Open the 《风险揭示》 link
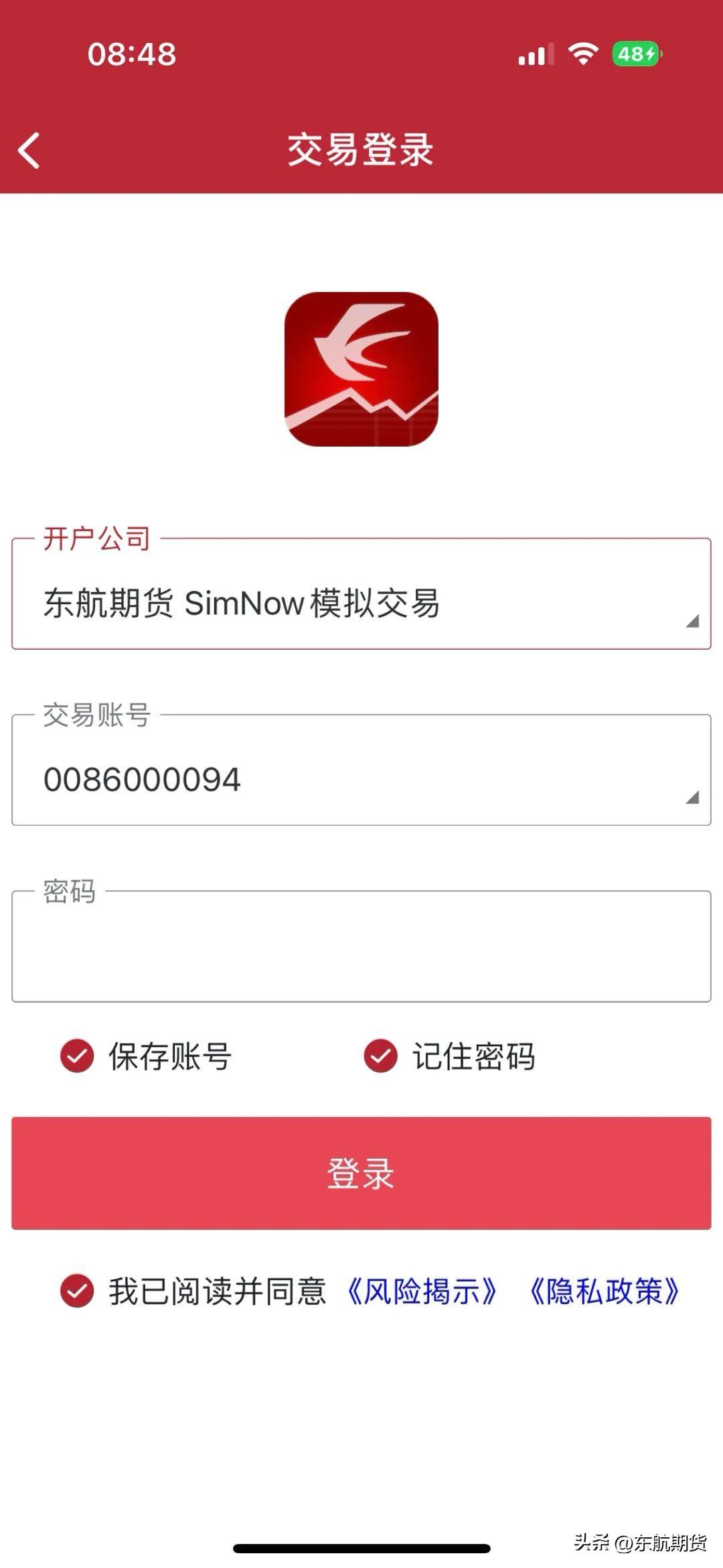The image size is (723, 1568). pos(422,1291)
